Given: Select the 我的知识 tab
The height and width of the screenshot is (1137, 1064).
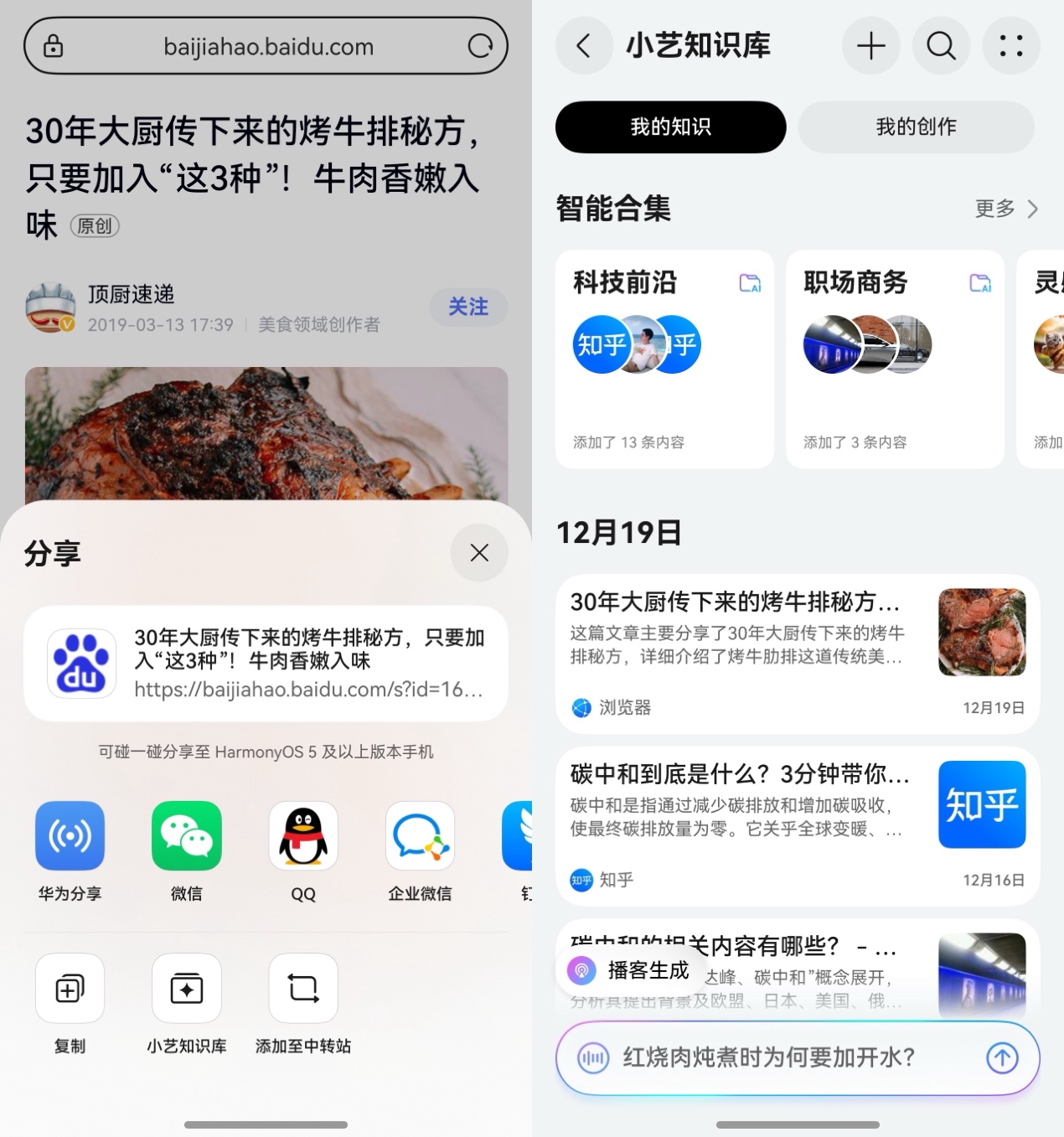Looking at the screenshot, I should [670, 127].
